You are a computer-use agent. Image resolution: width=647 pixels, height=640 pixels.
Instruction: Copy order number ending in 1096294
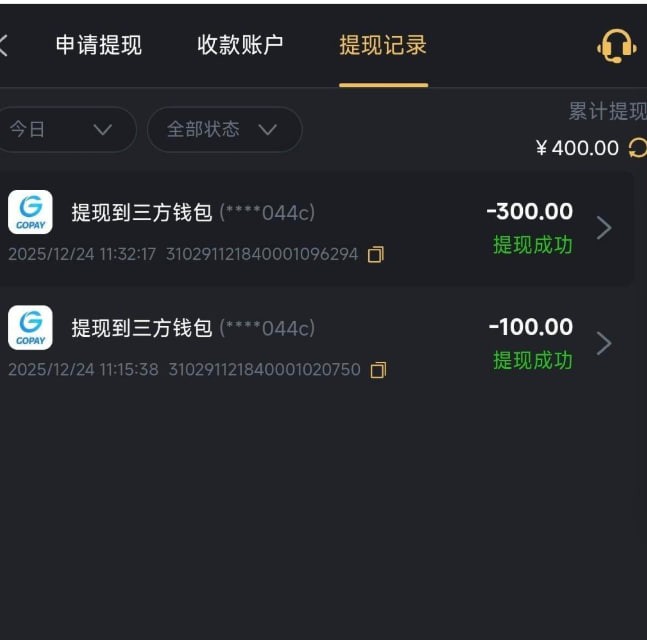(x=376, y=254)
